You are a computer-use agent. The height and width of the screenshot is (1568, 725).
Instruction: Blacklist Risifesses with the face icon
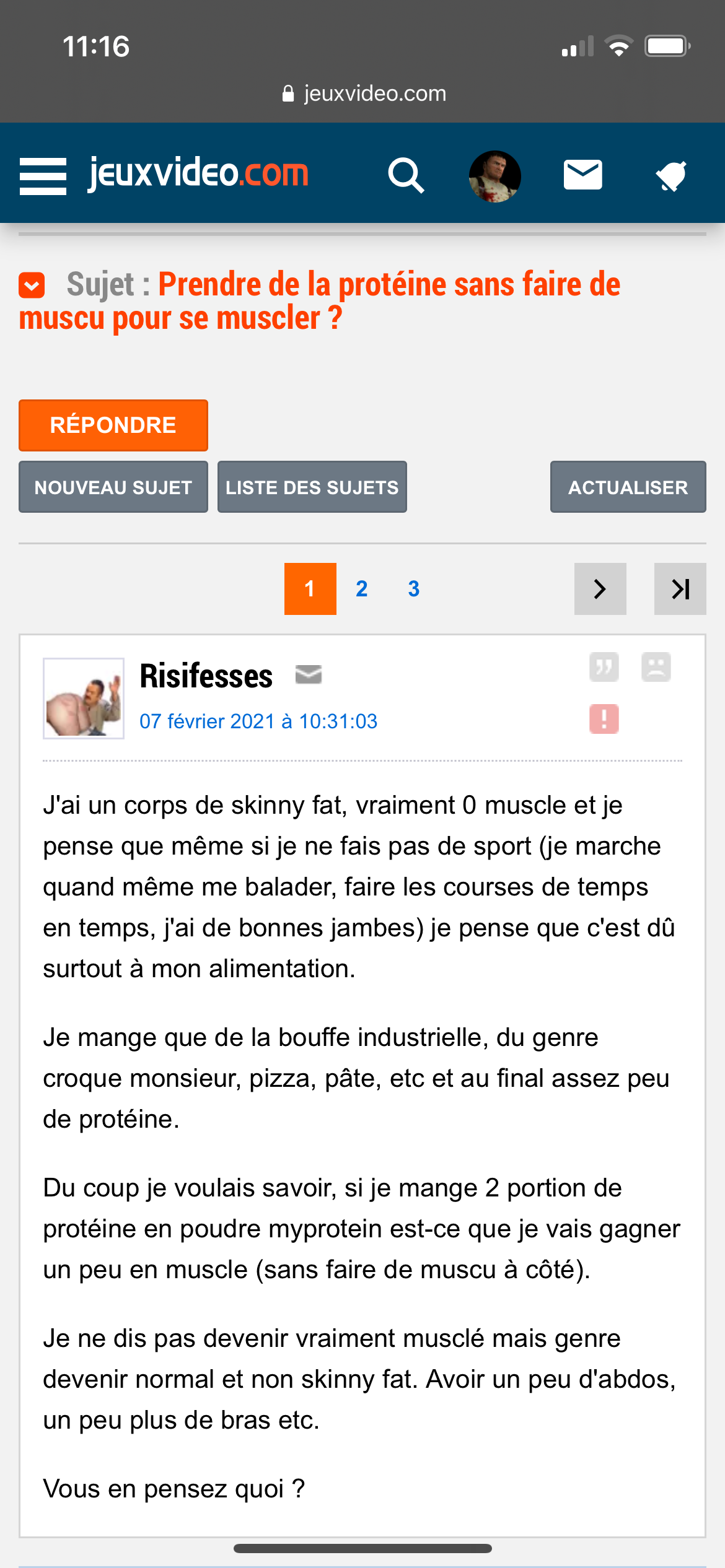(x=656, y=668)
